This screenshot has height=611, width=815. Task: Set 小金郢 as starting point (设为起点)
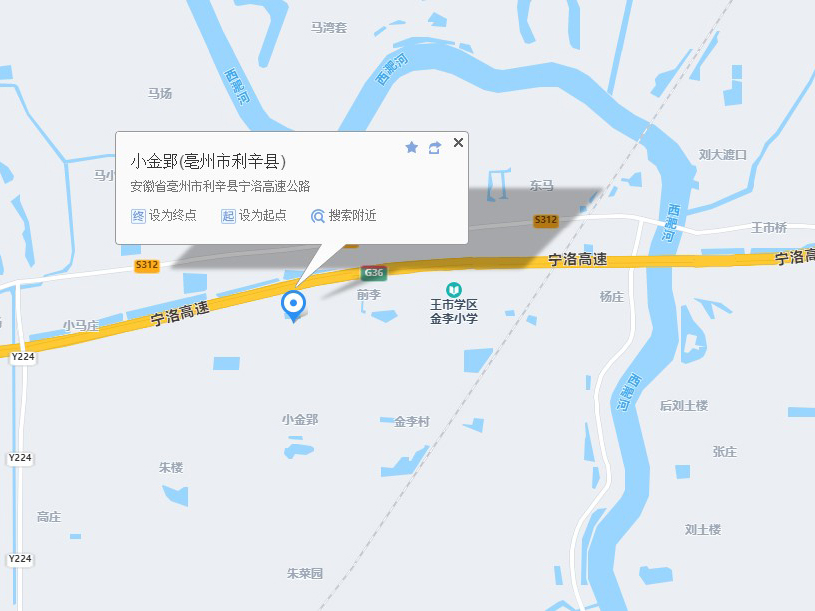pos(254,216)
